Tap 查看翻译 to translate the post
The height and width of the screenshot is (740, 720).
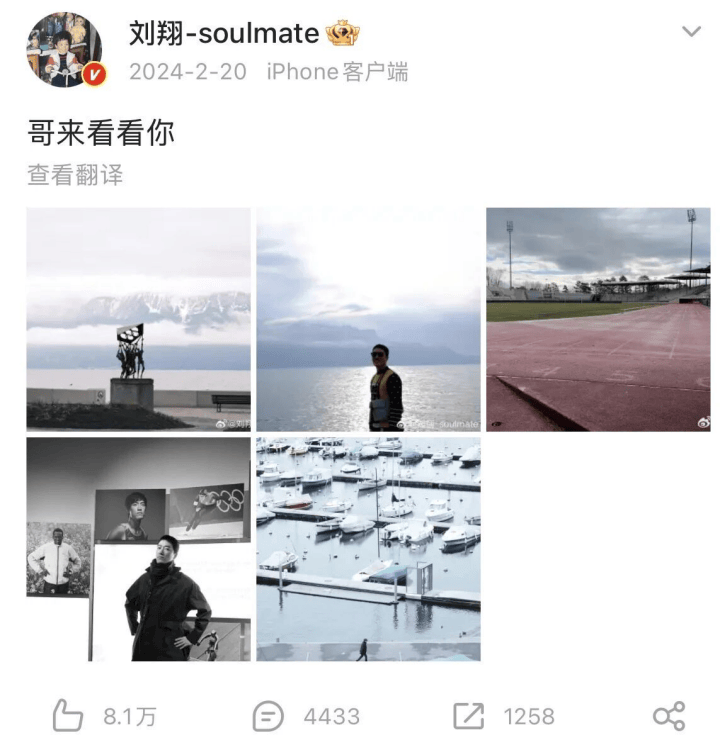pos(75,175)
